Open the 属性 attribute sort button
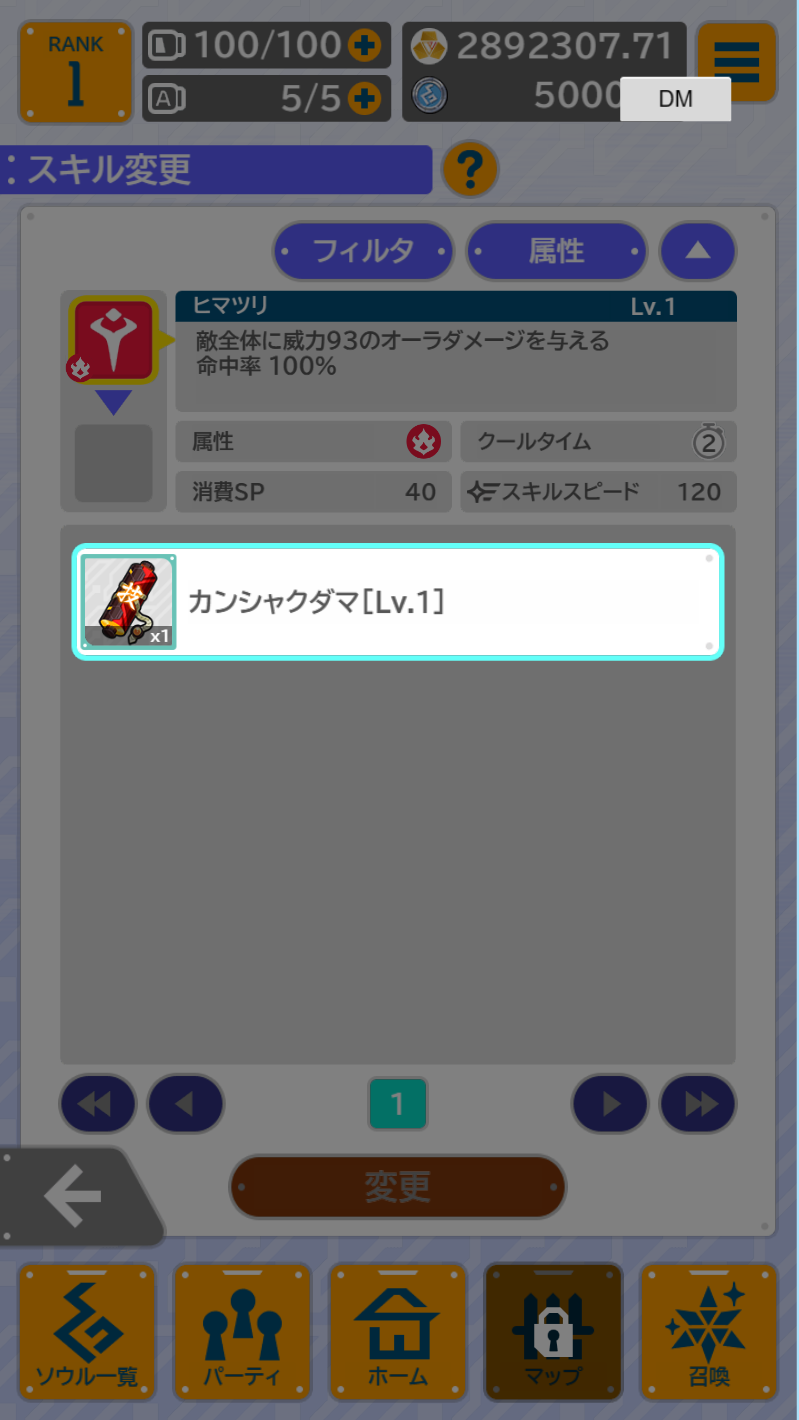The height and width of the screenshot is (1420, 799). pos(556,251)
